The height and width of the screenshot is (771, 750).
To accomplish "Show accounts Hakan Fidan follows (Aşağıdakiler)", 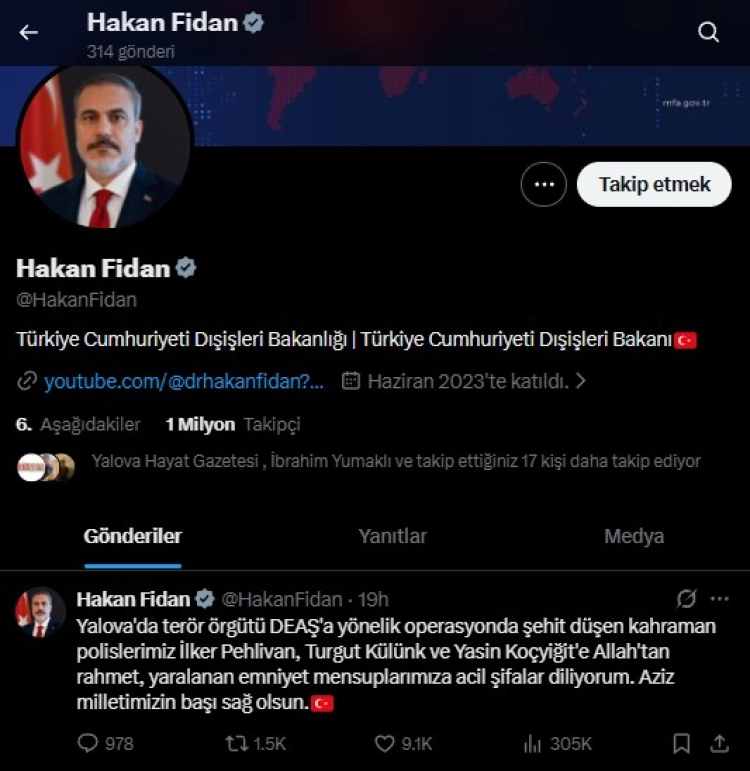I will pyautogui.click(x=79, y=424).
